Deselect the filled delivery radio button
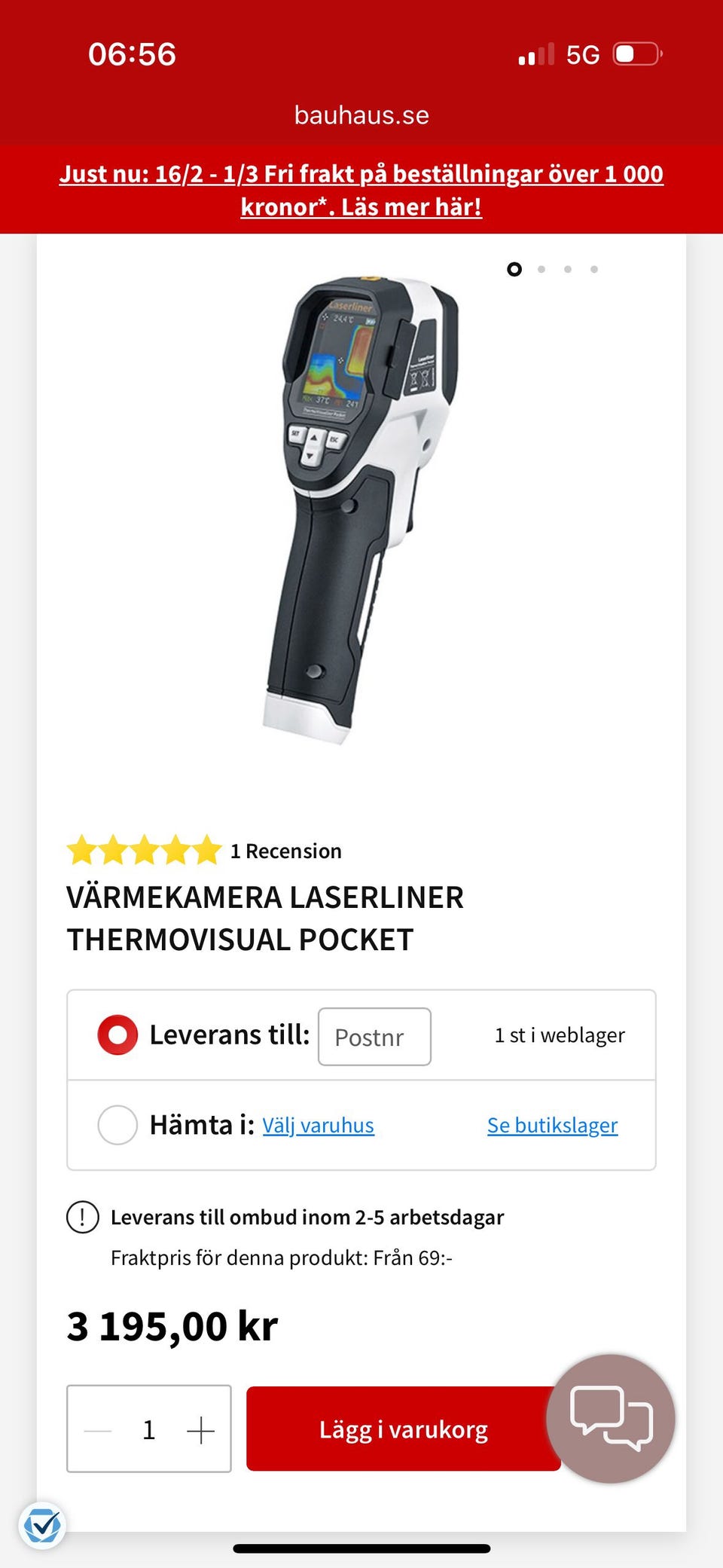Image resolution: width=723 pixels, height=1568 pixels. coord(117,1035)
